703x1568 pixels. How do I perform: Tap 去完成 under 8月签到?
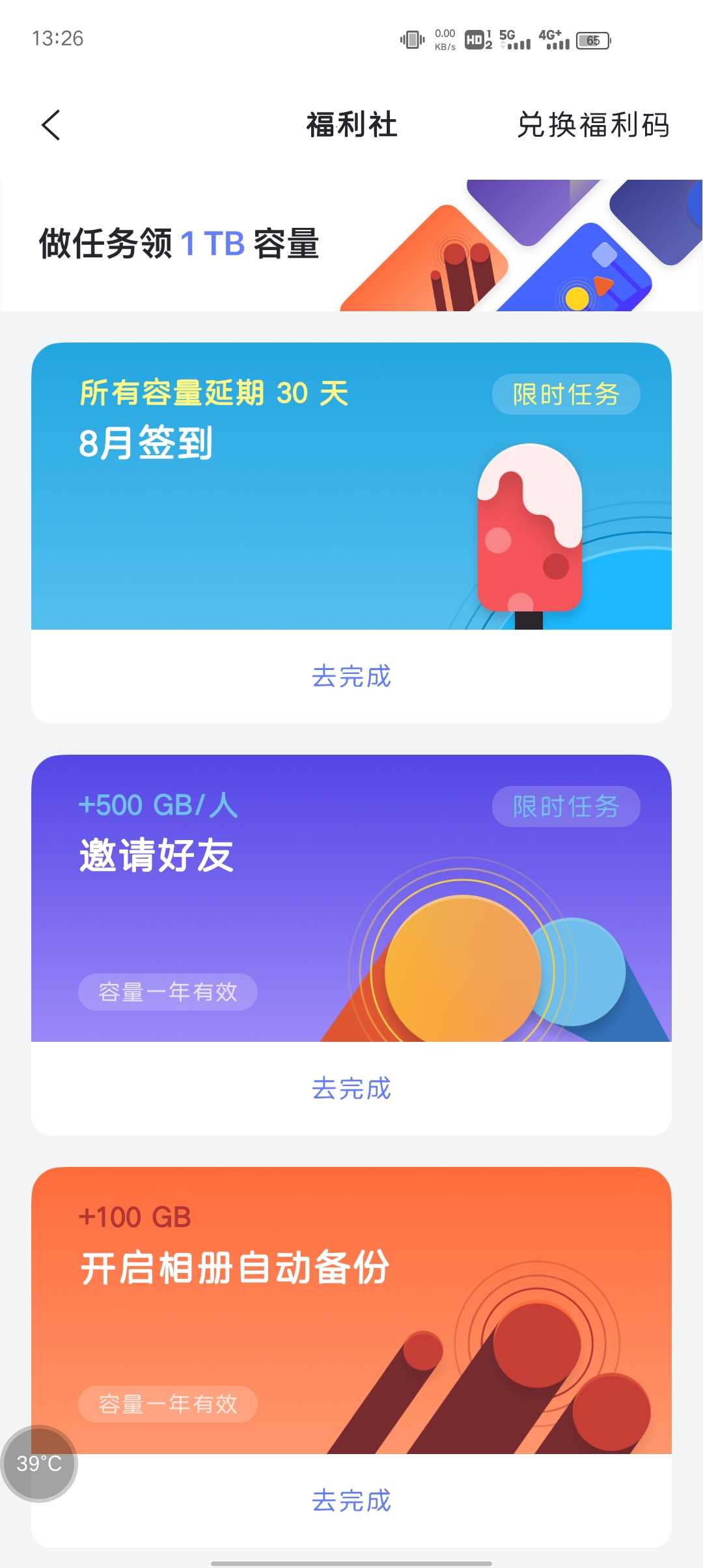351,677
